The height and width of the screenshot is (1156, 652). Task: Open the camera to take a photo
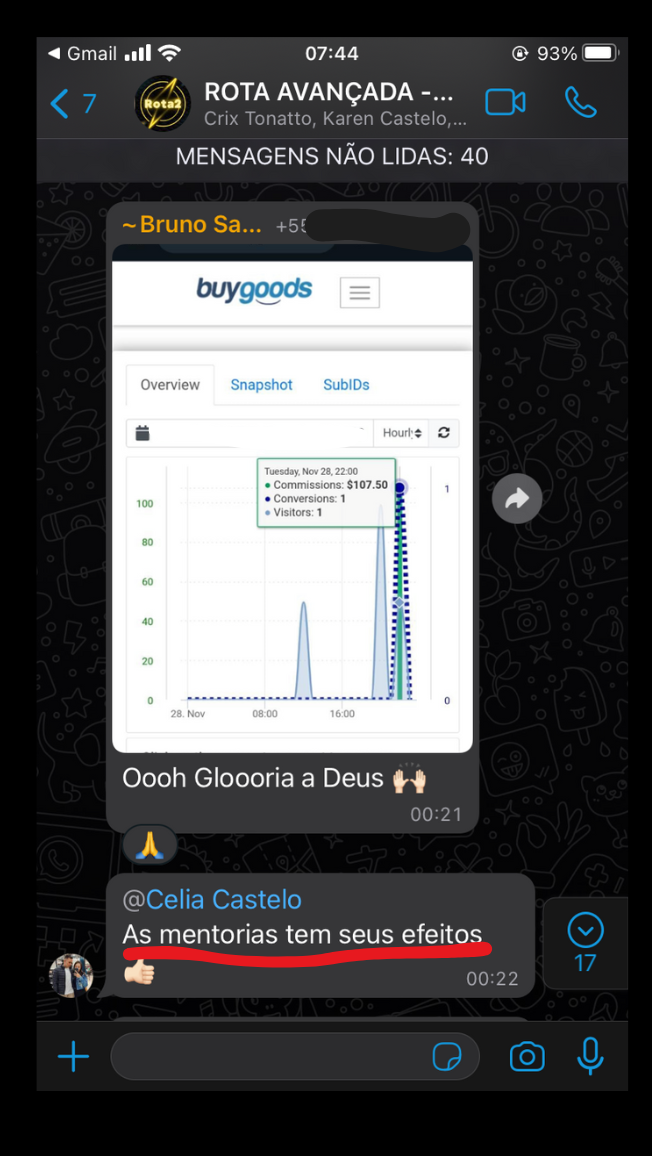pyautogui.click(x=526, y=1056)
